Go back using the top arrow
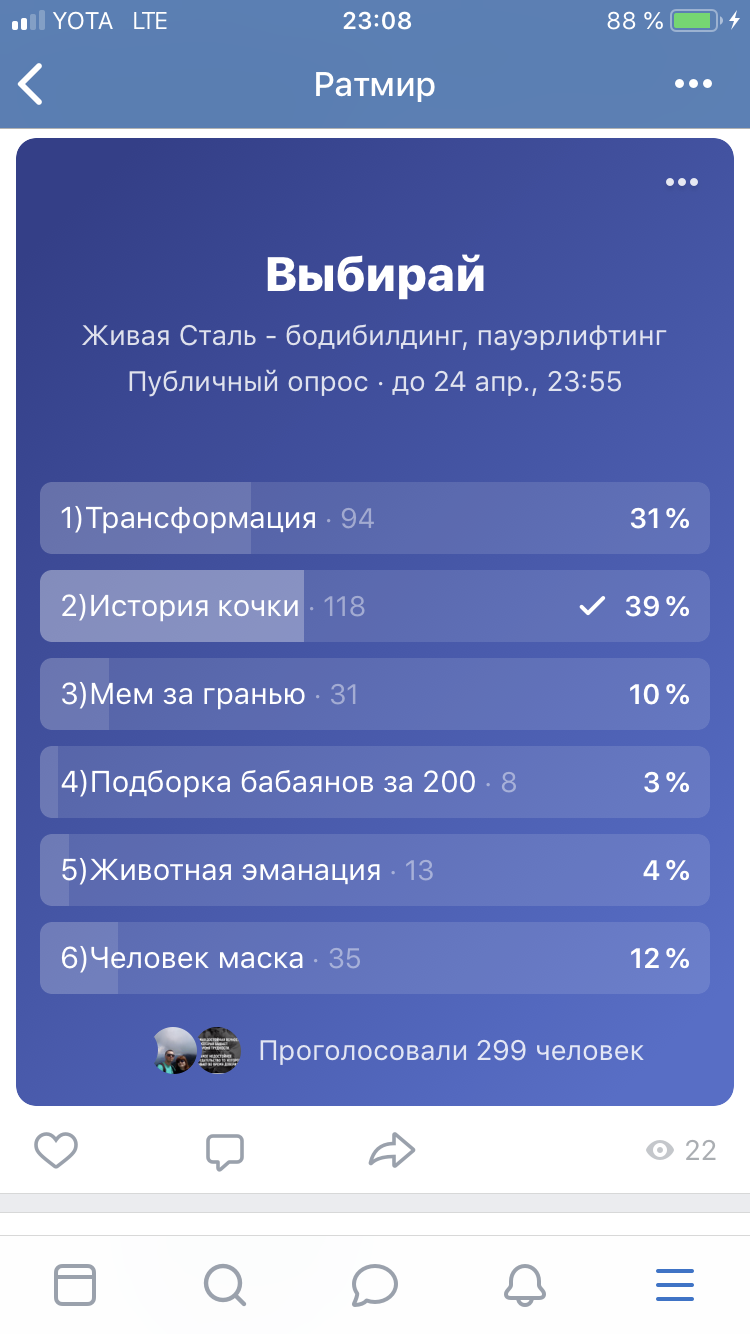Screen dimensions: 750x1334 [32, 85]
